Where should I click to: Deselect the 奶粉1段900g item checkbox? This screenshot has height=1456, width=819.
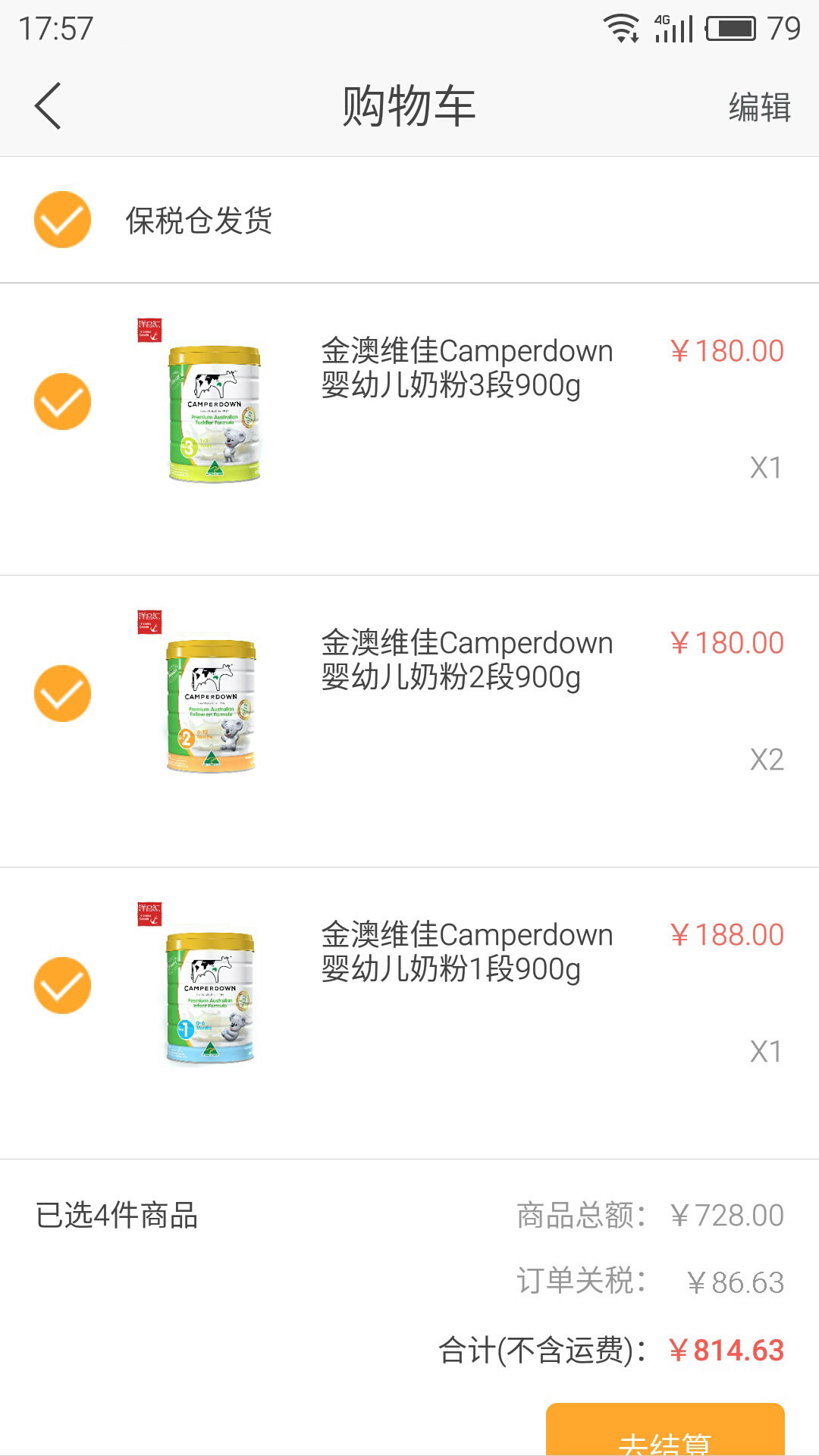pos(62,985)
